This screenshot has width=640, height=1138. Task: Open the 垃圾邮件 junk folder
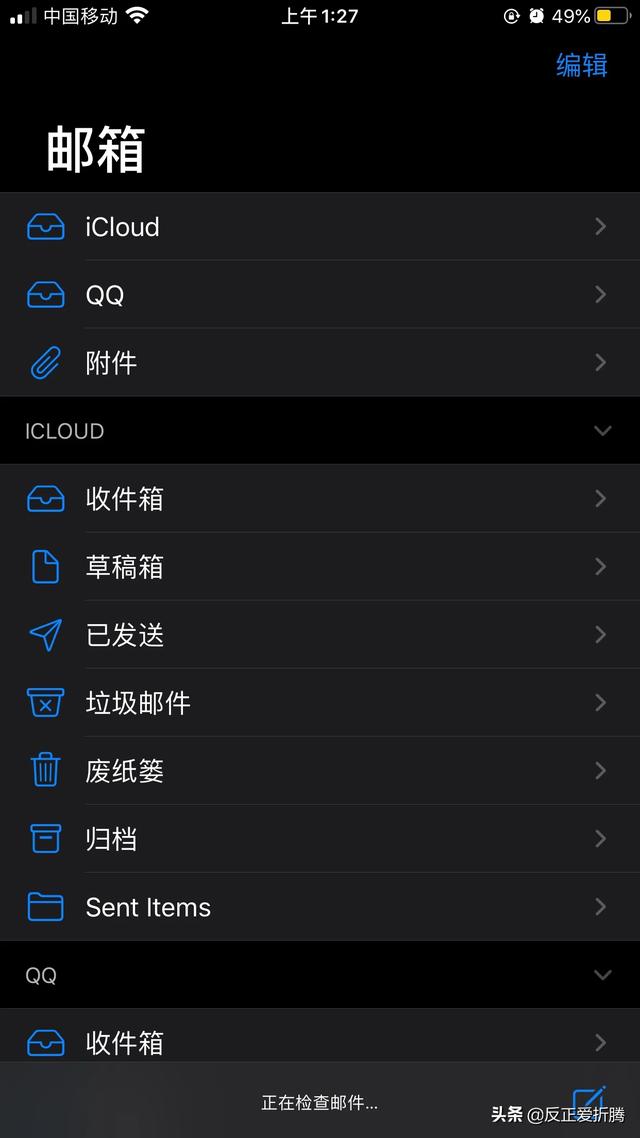[x=320, y=703]
